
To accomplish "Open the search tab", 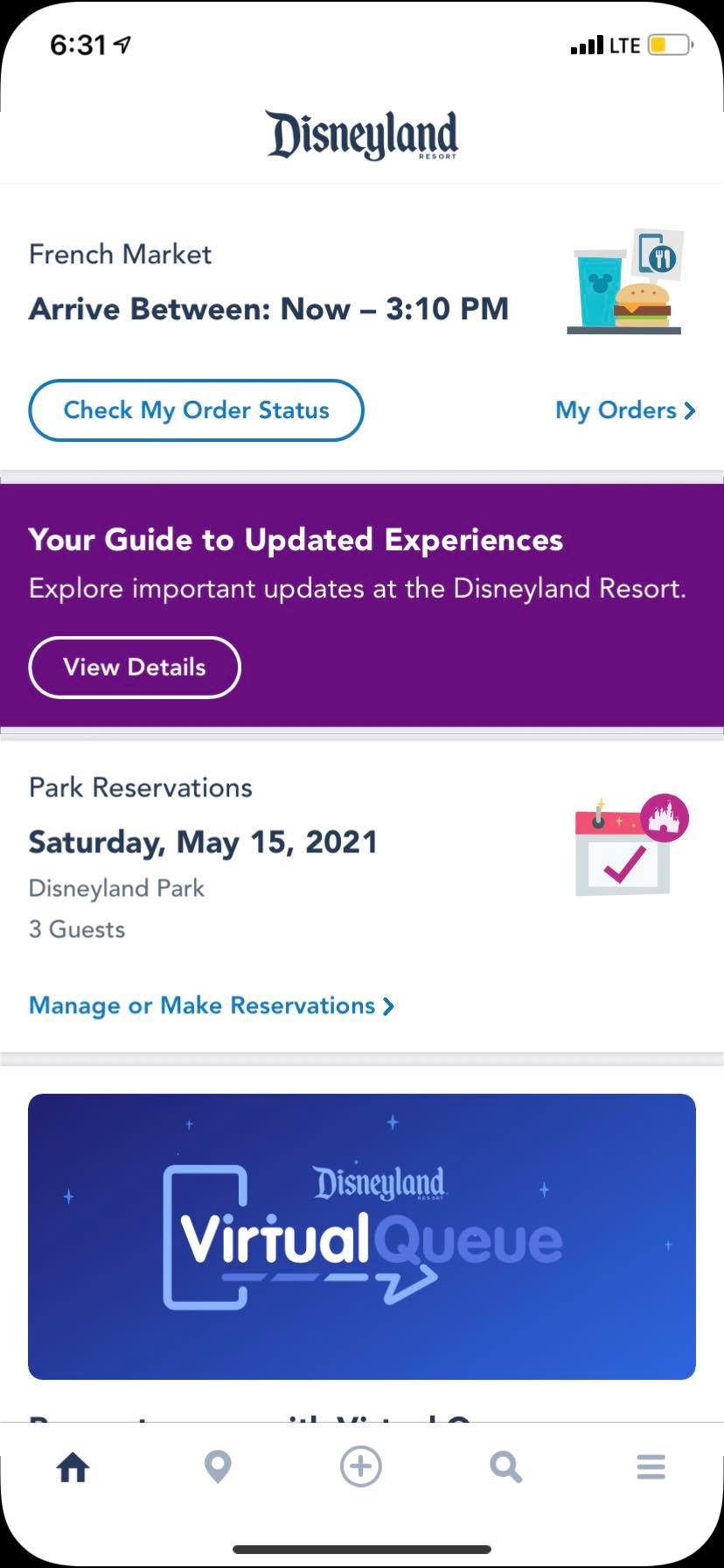I will (x=505, y=1467).
